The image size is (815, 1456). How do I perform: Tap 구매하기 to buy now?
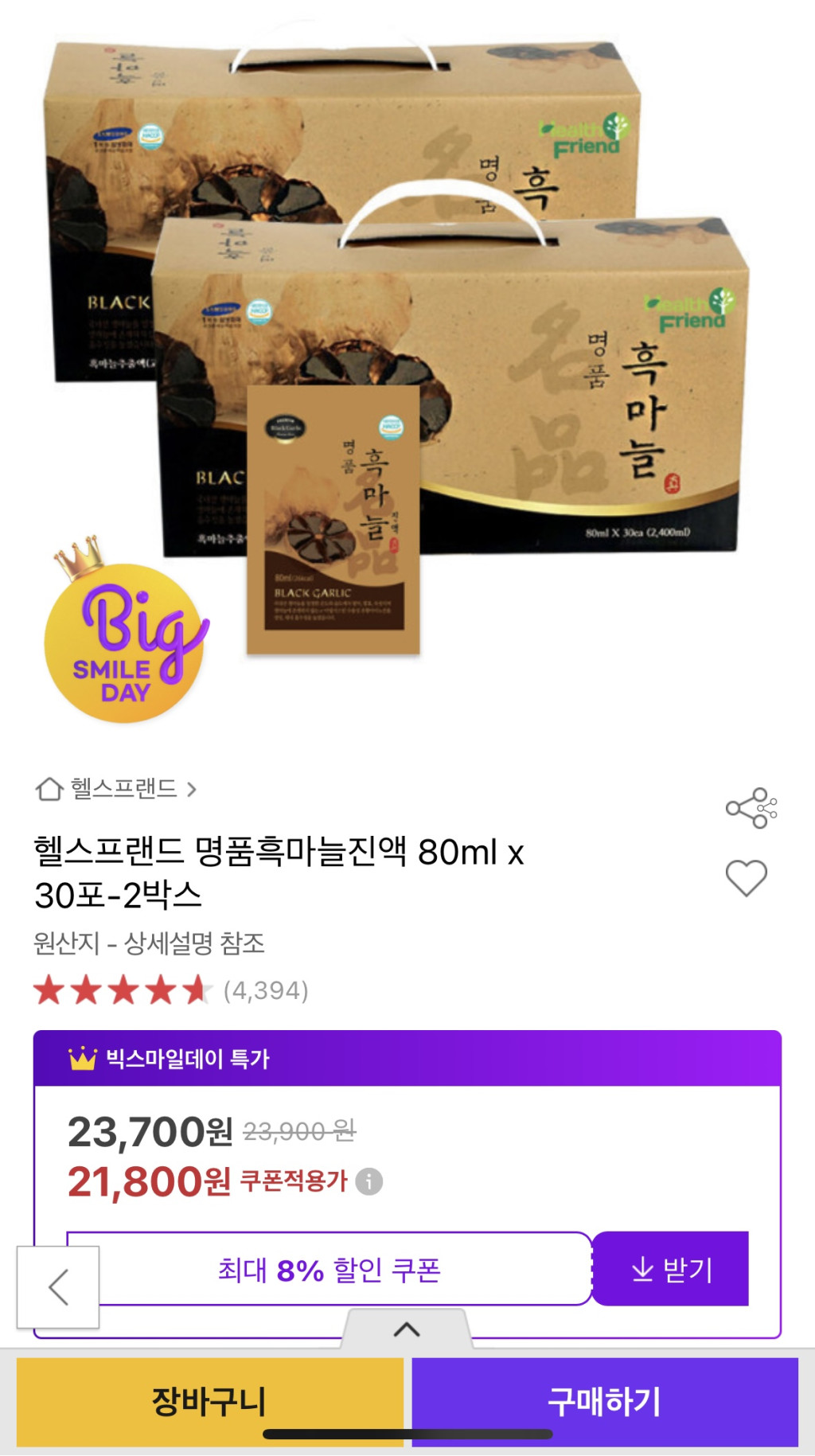(x=604, y=1402)
